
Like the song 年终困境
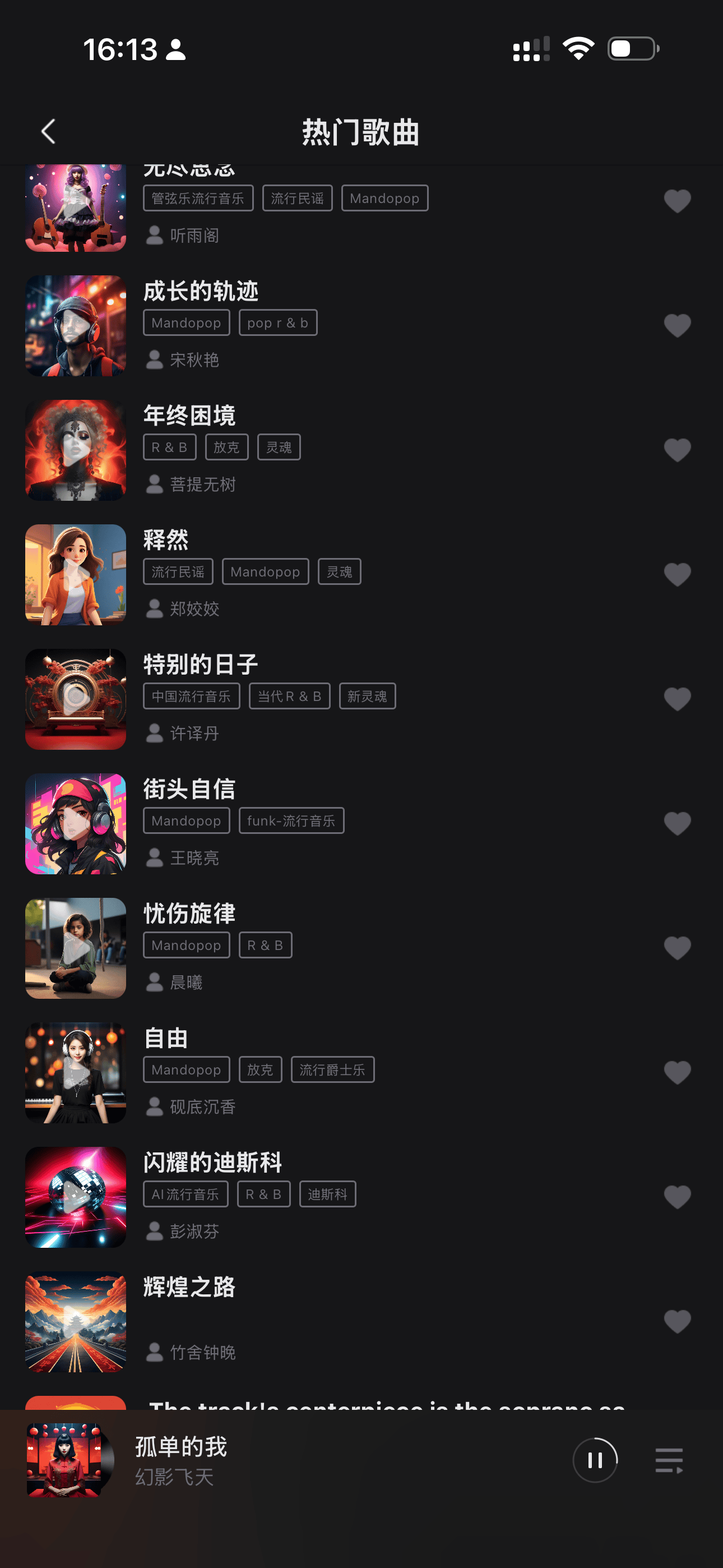(676, 450)
